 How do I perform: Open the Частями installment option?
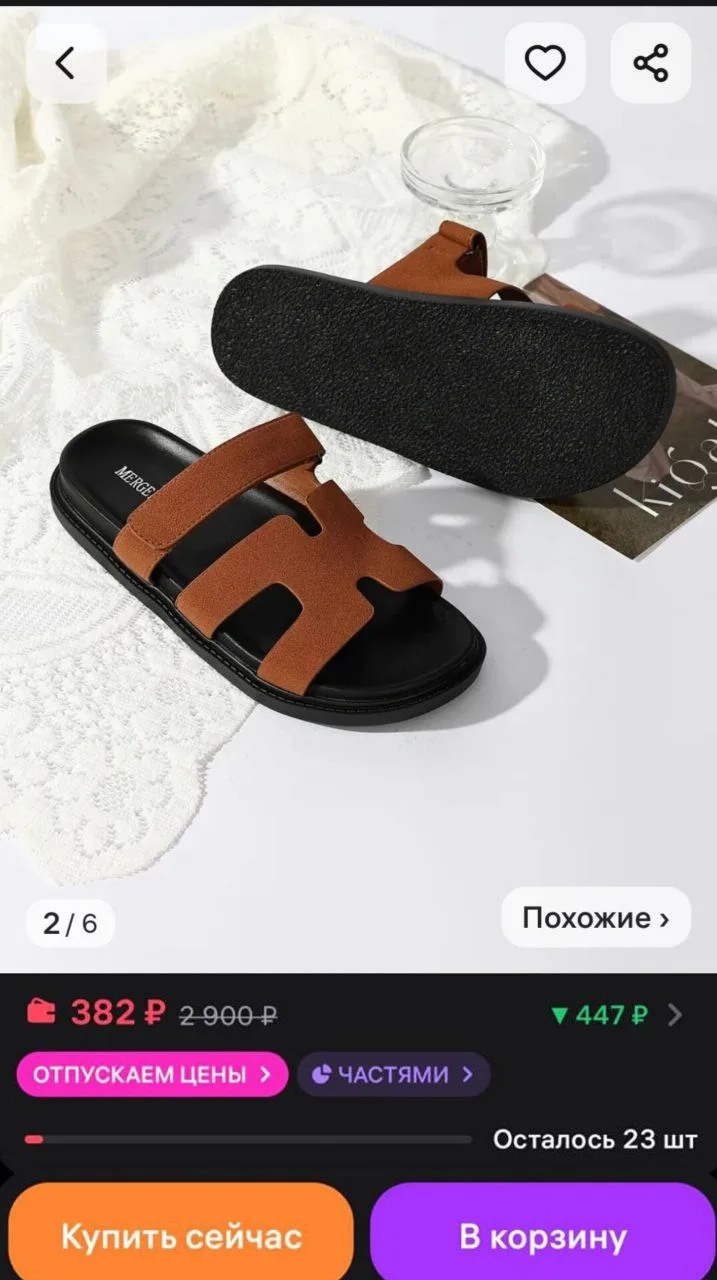[394, 1075]
